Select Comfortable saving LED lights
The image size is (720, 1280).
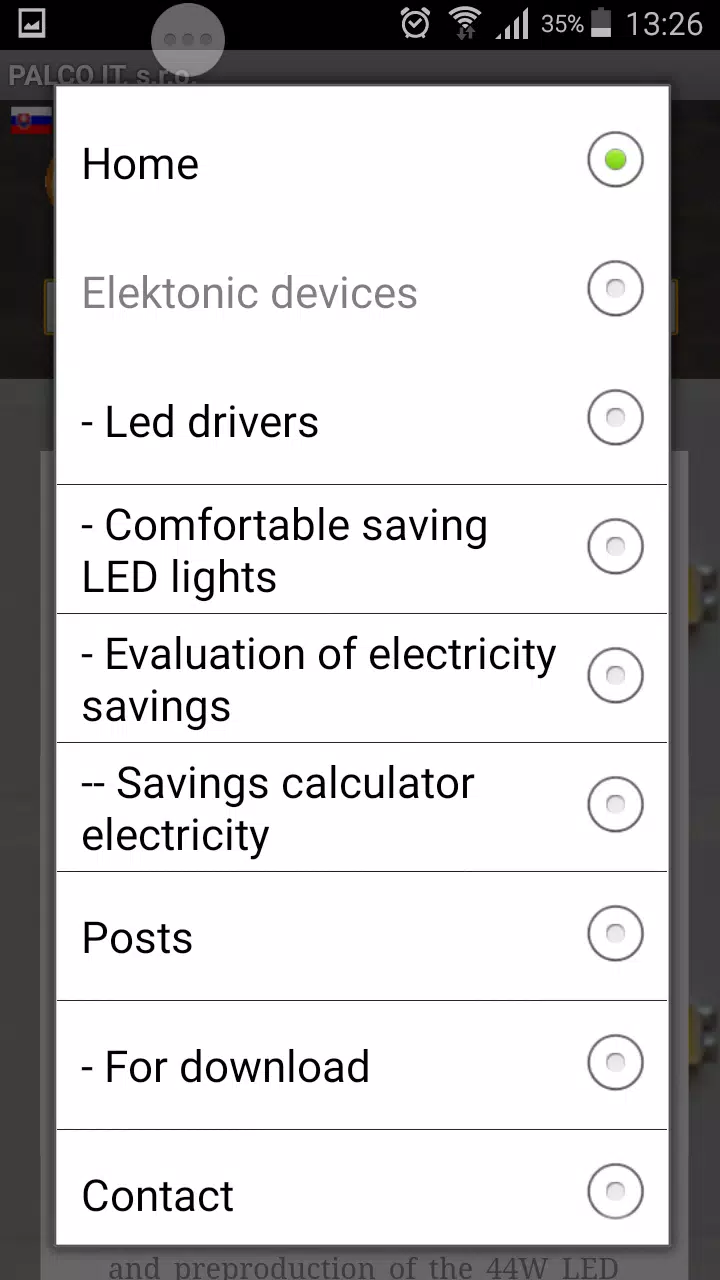click(x=362, y=549)
